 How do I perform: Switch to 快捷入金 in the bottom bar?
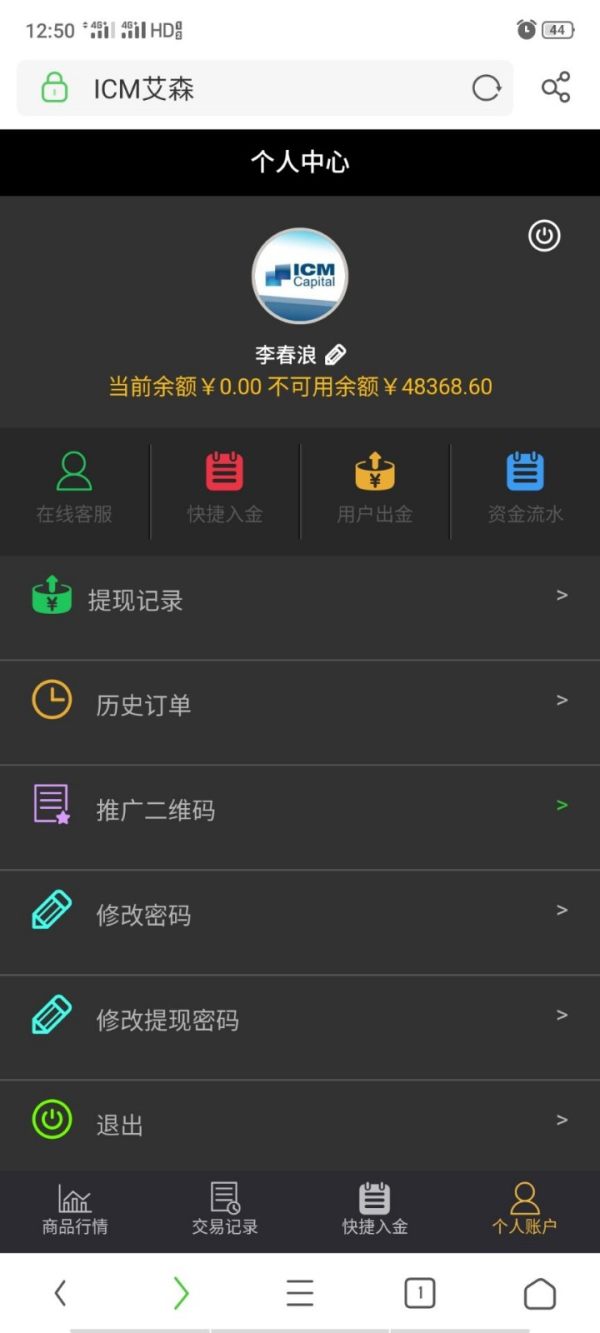[375, 1210]
